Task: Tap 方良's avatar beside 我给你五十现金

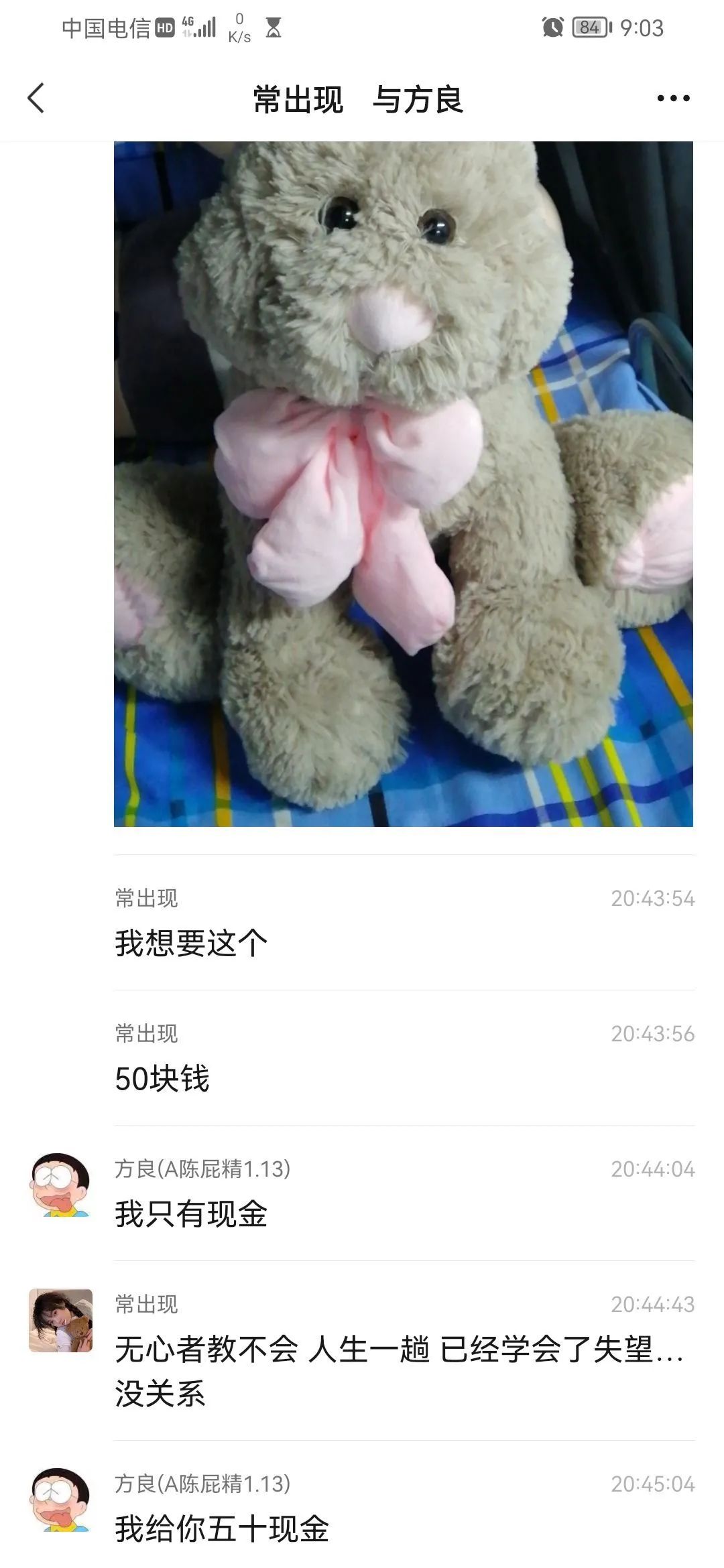Action: [x=60, y=1500]
